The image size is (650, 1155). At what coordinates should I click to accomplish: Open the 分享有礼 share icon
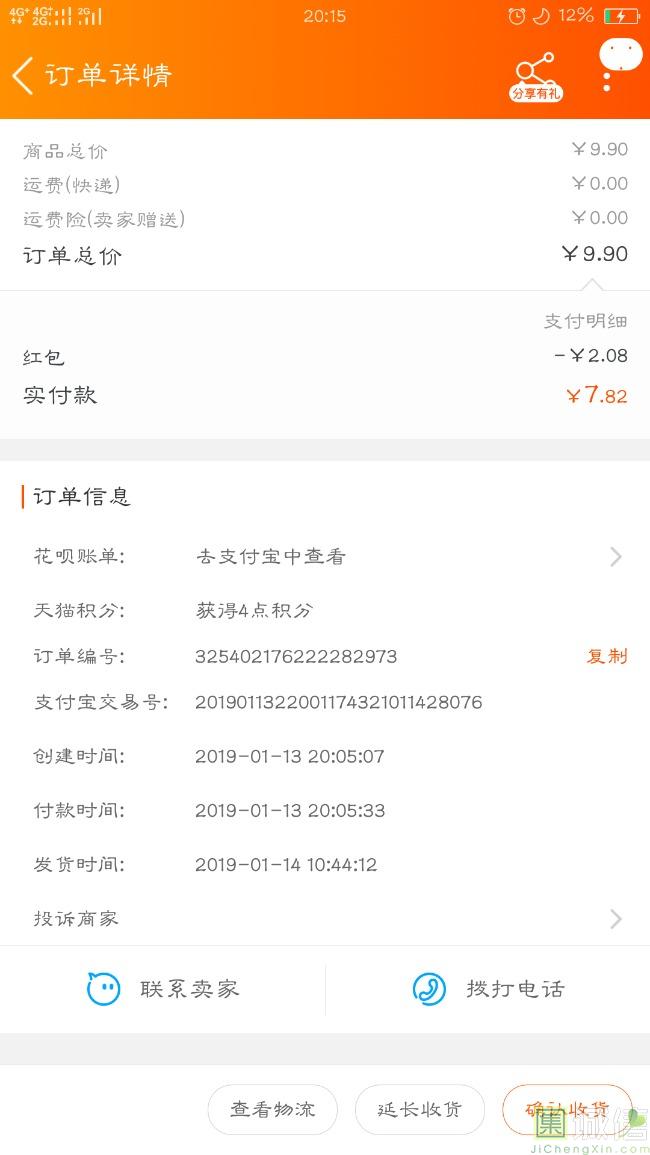(536, 77)
